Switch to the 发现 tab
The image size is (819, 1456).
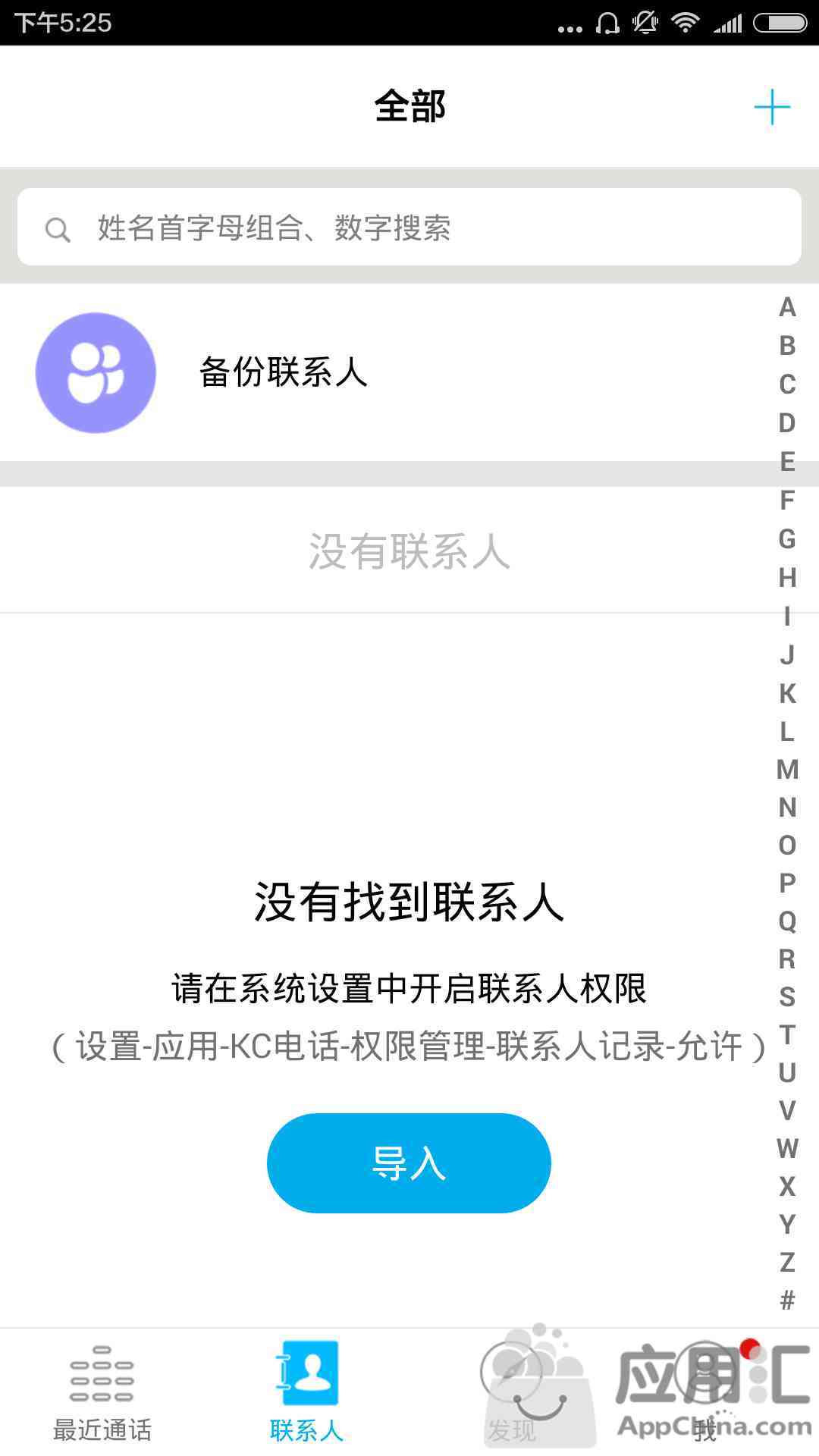[512, 1392]
